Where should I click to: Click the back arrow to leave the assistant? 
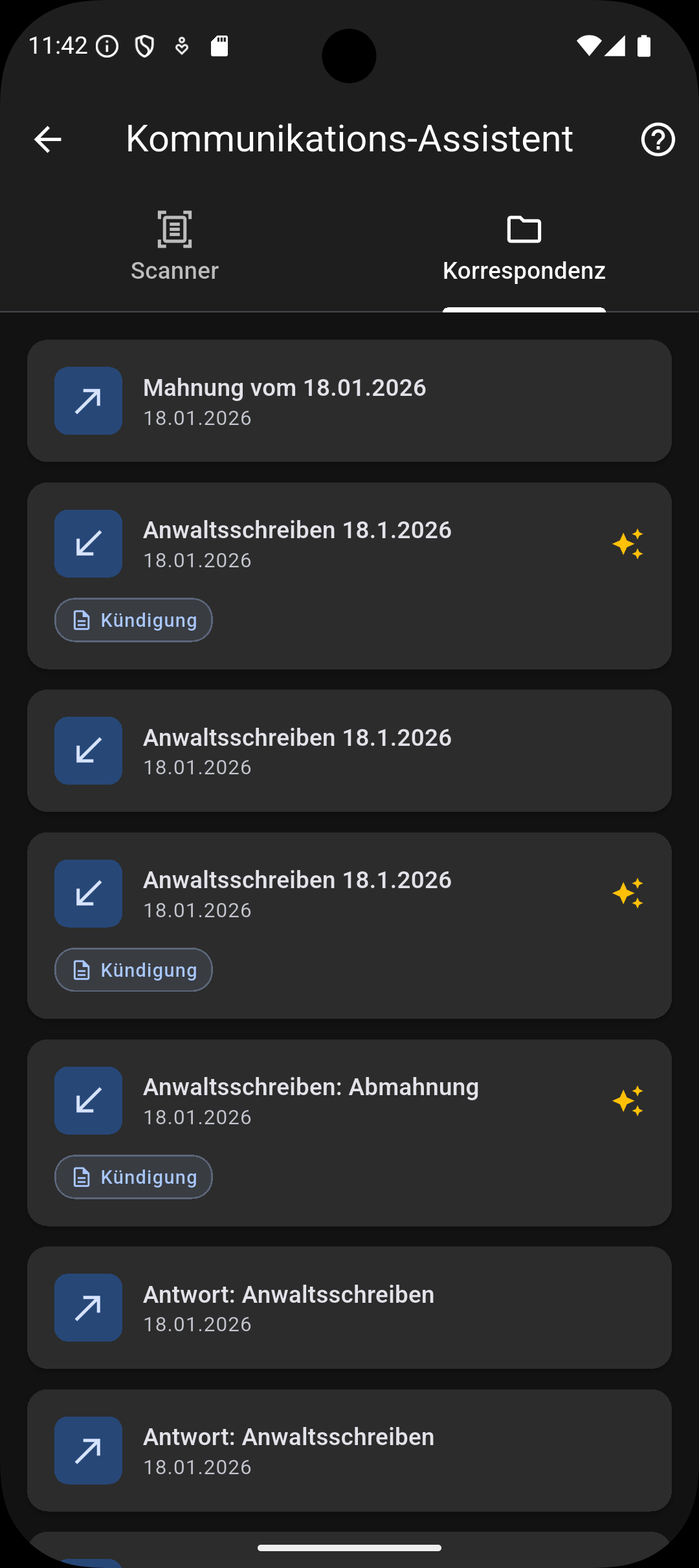coord(47,139)
